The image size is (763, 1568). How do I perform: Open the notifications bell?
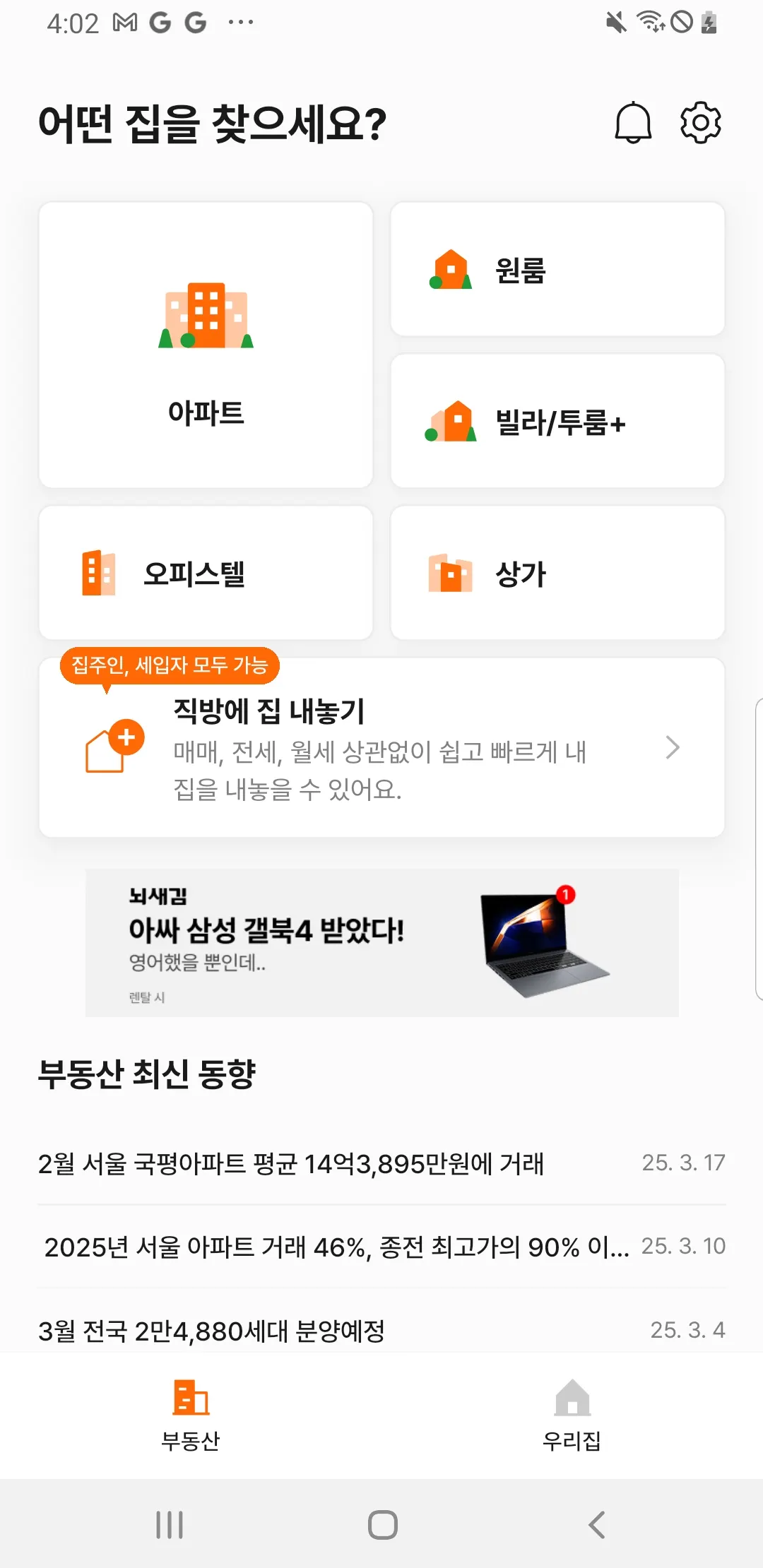[x=633, y=123]
